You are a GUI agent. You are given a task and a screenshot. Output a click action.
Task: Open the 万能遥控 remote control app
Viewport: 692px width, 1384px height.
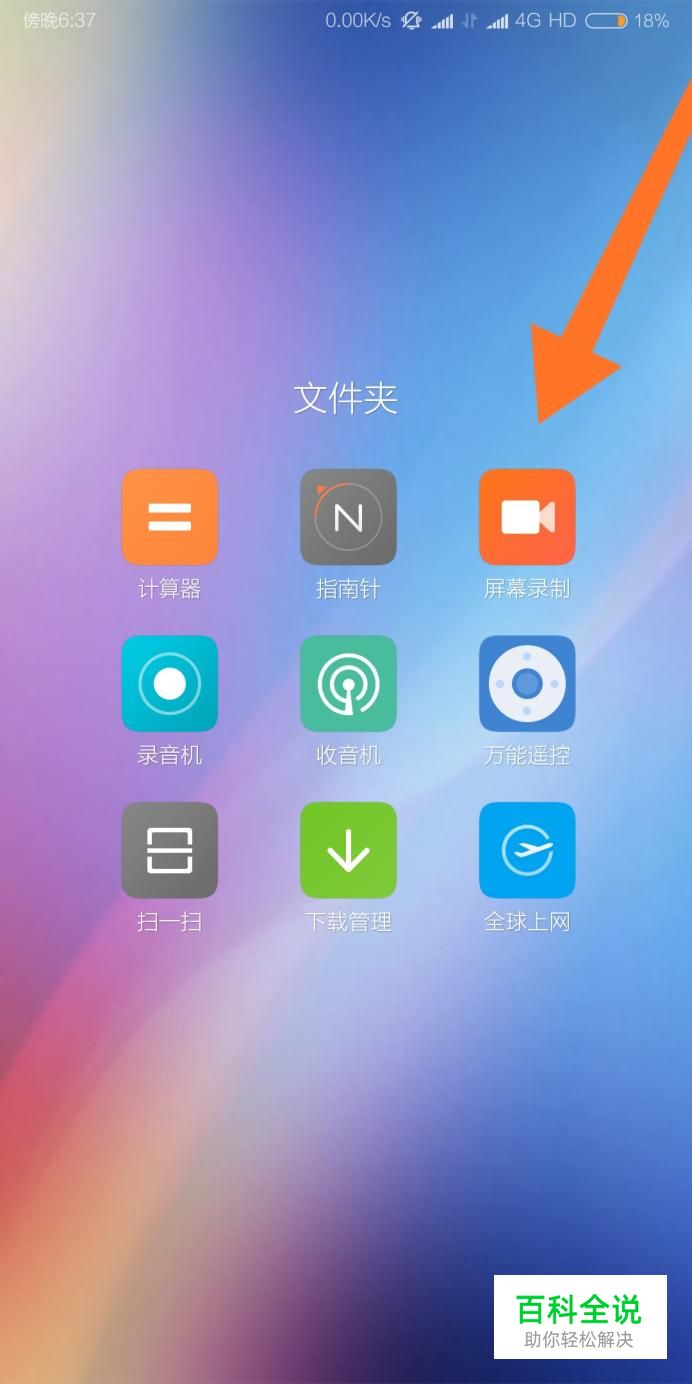527,684
